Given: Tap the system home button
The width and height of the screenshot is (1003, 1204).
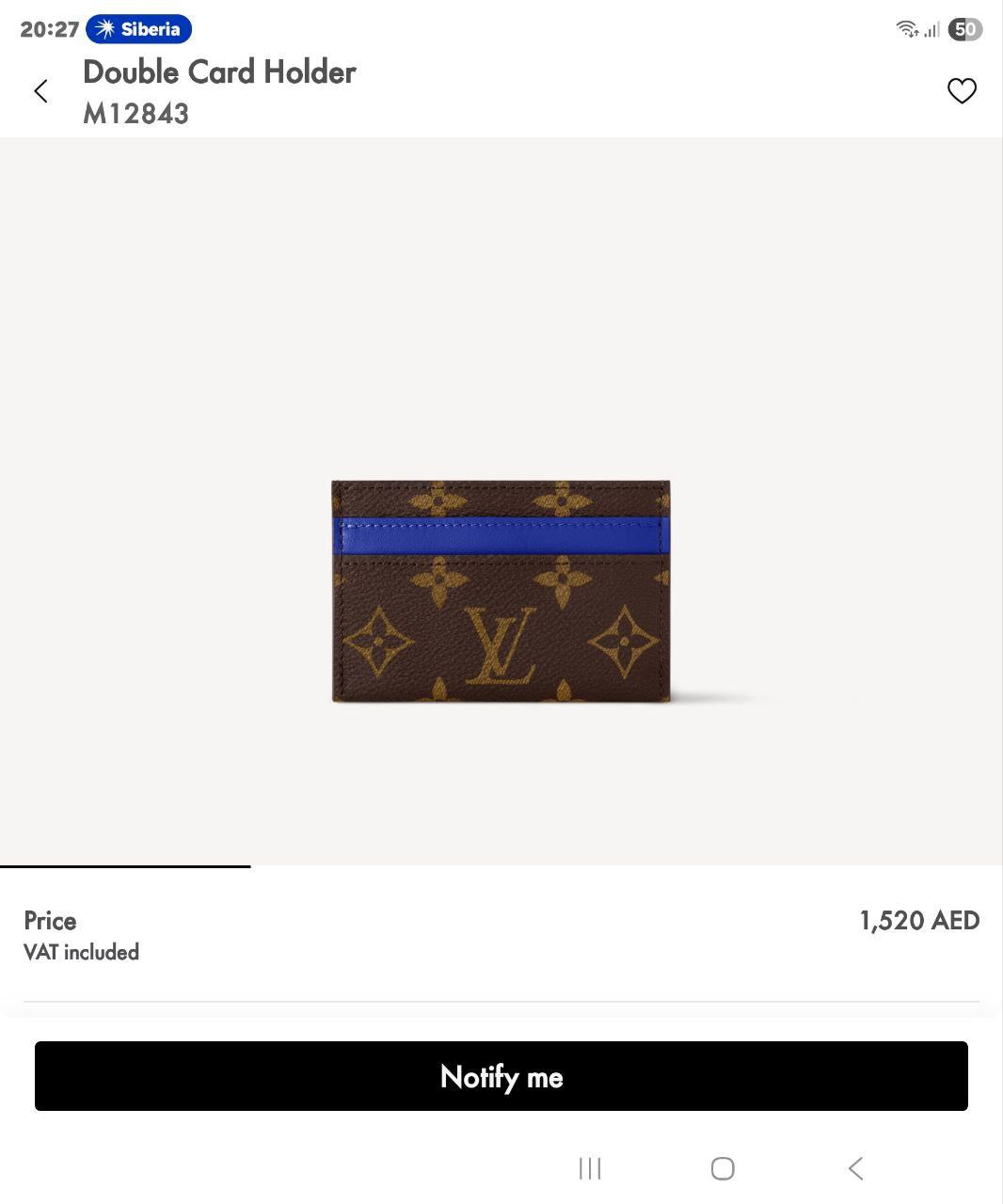Looking at the screenshot, I should (x=722, y=1168).
